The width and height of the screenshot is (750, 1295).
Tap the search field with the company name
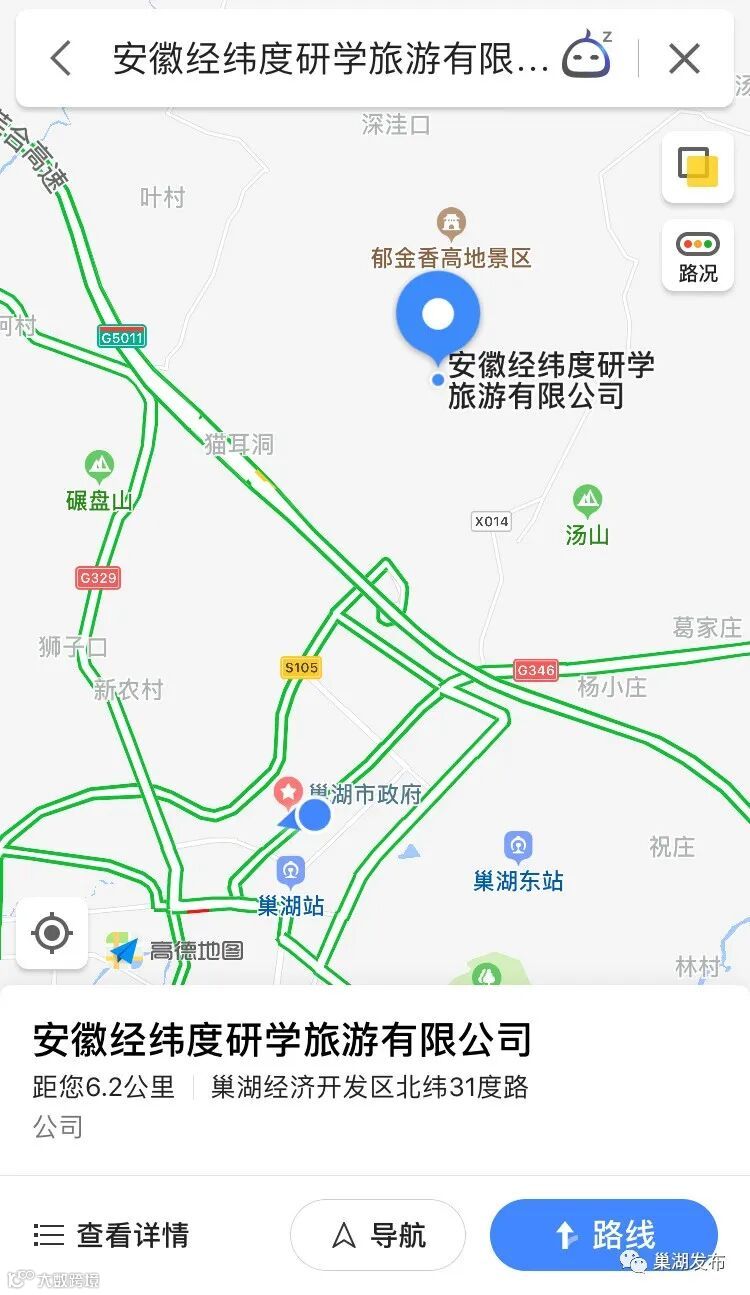click(x=331, y=59)
